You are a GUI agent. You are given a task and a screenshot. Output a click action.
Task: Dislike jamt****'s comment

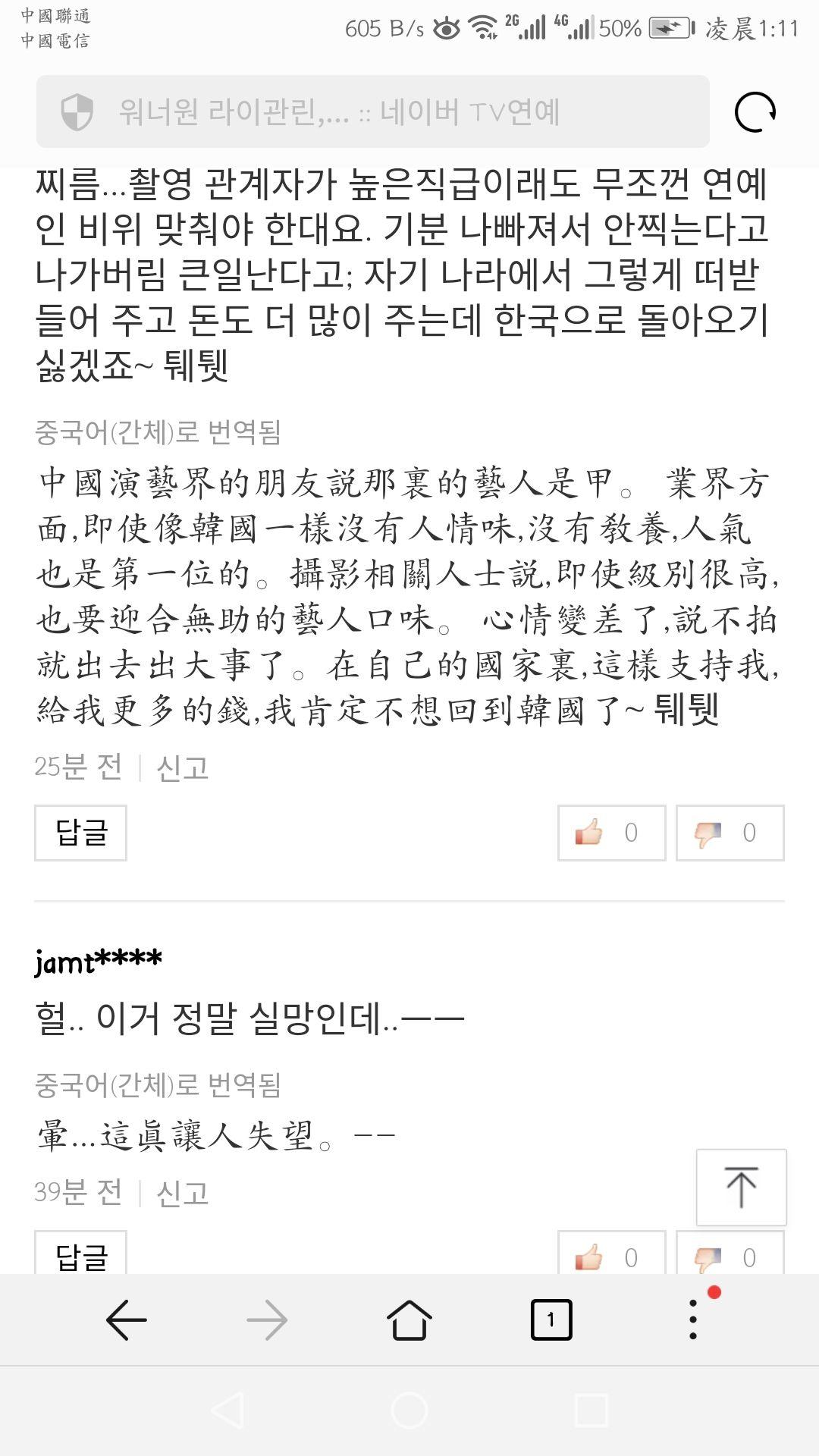point(730,1255)
